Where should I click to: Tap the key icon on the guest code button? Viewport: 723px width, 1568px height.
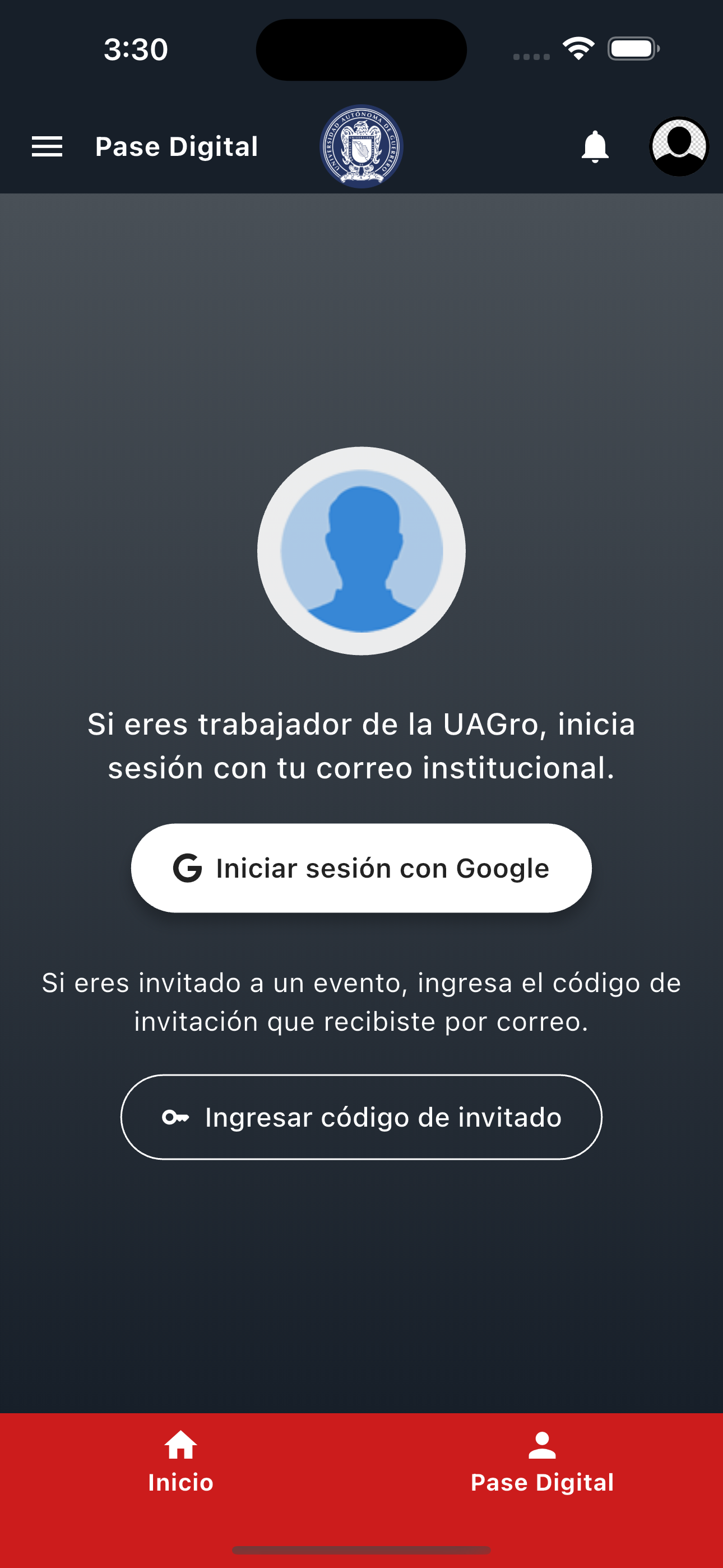pyautogui.click(x=177, y=1117)
